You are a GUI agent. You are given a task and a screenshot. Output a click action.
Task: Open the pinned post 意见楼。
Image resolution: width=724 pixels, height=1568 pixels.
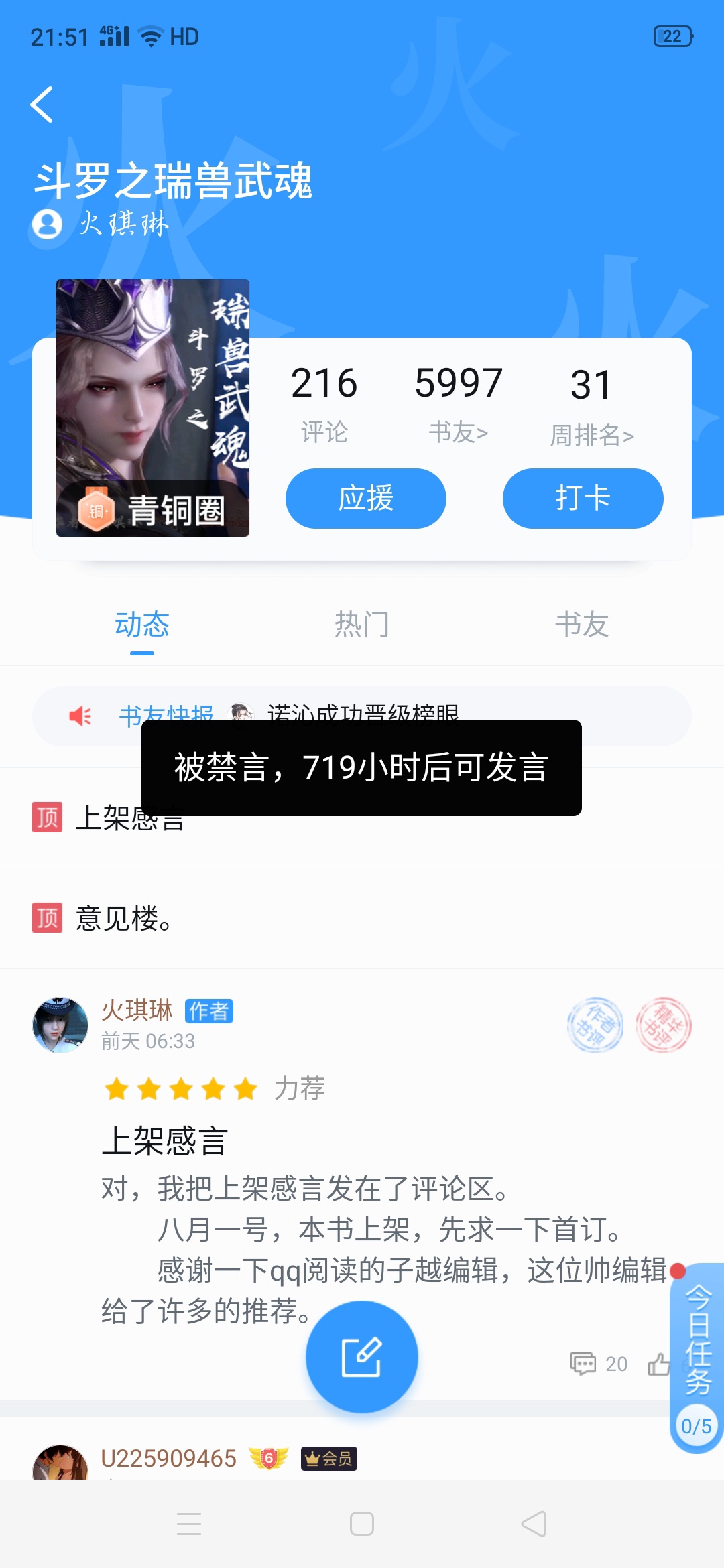(124, 918)
